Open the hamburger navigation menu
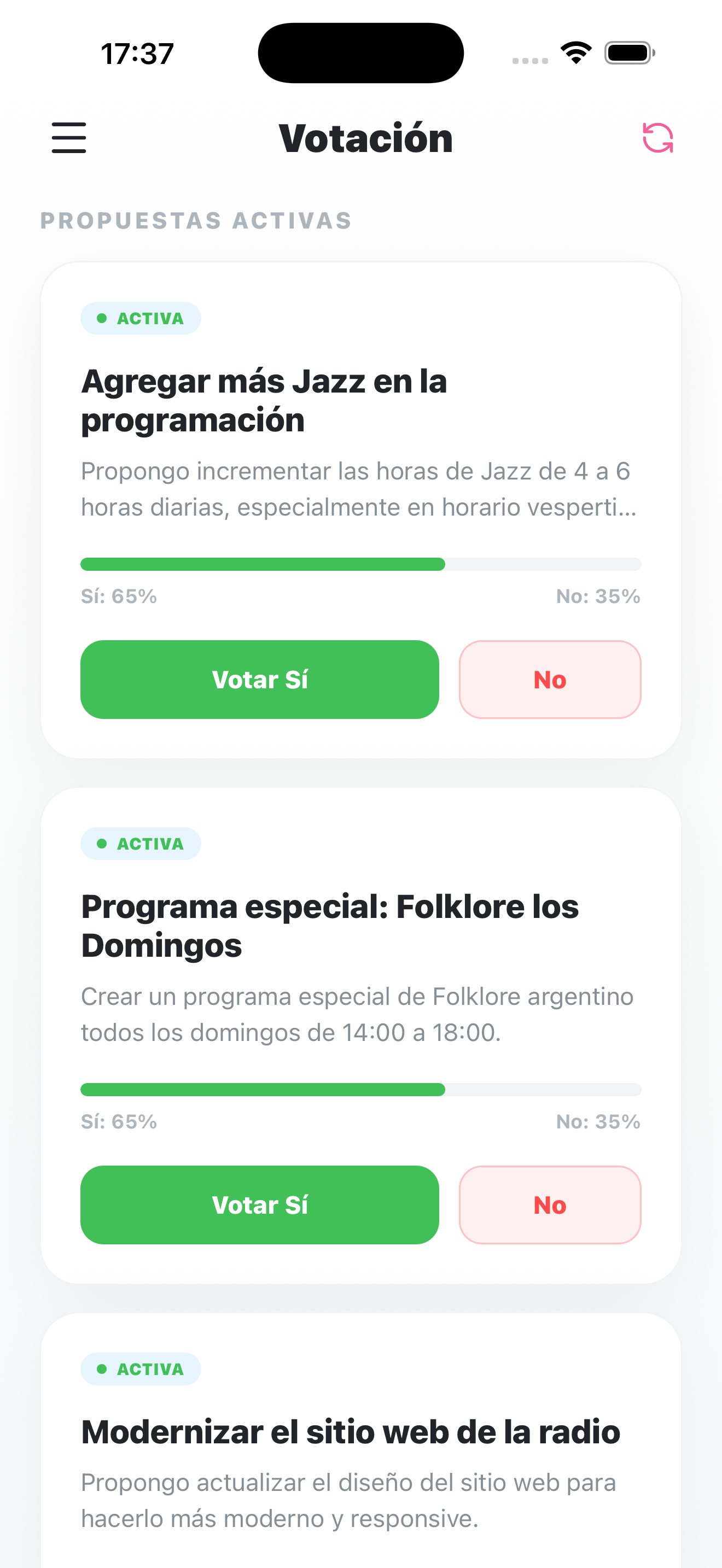 [x=68, y=138]
